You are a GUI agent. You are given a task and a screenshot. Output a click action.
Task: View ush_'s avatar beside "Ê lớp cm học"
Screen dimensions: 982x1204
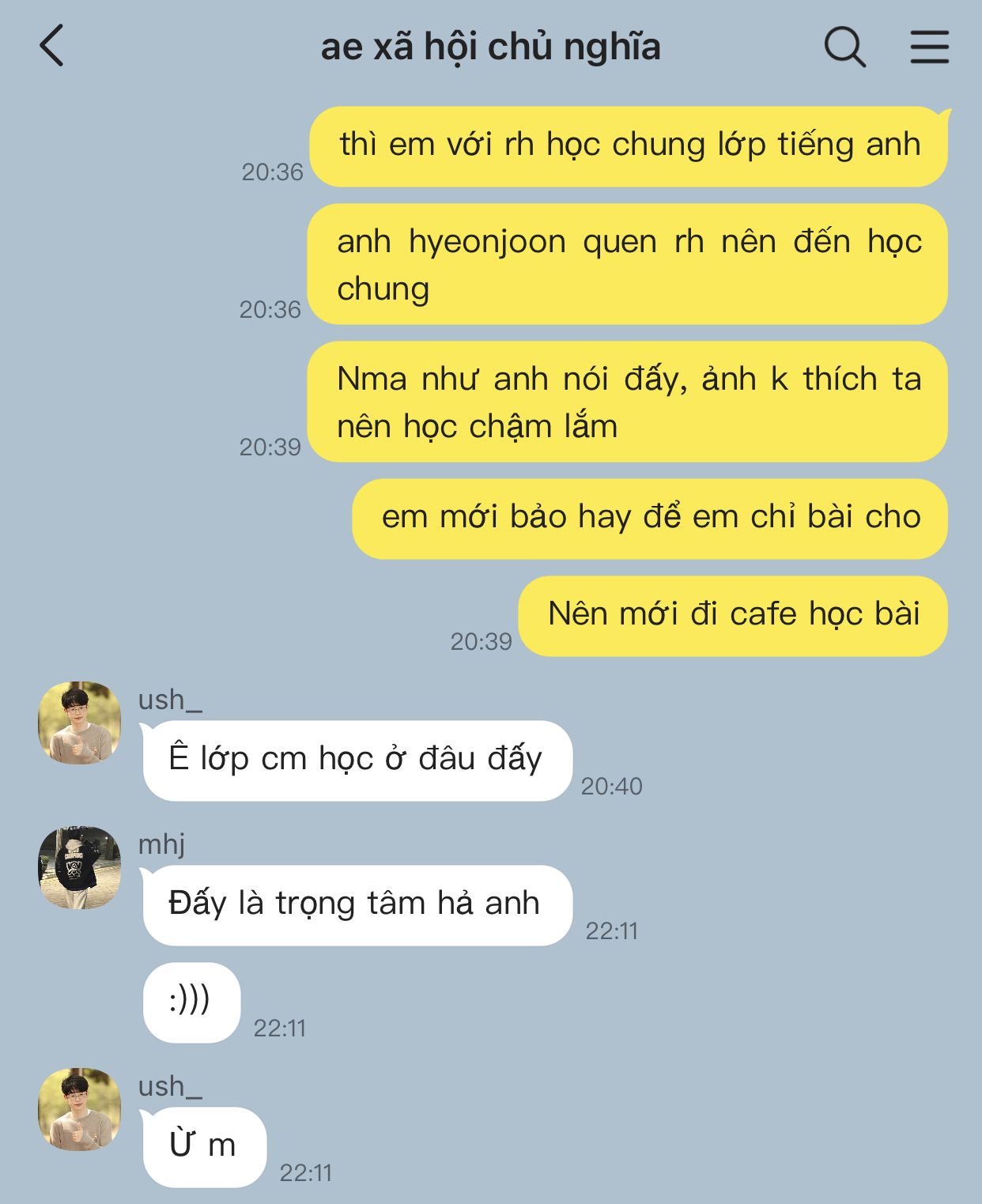[79, 722]
